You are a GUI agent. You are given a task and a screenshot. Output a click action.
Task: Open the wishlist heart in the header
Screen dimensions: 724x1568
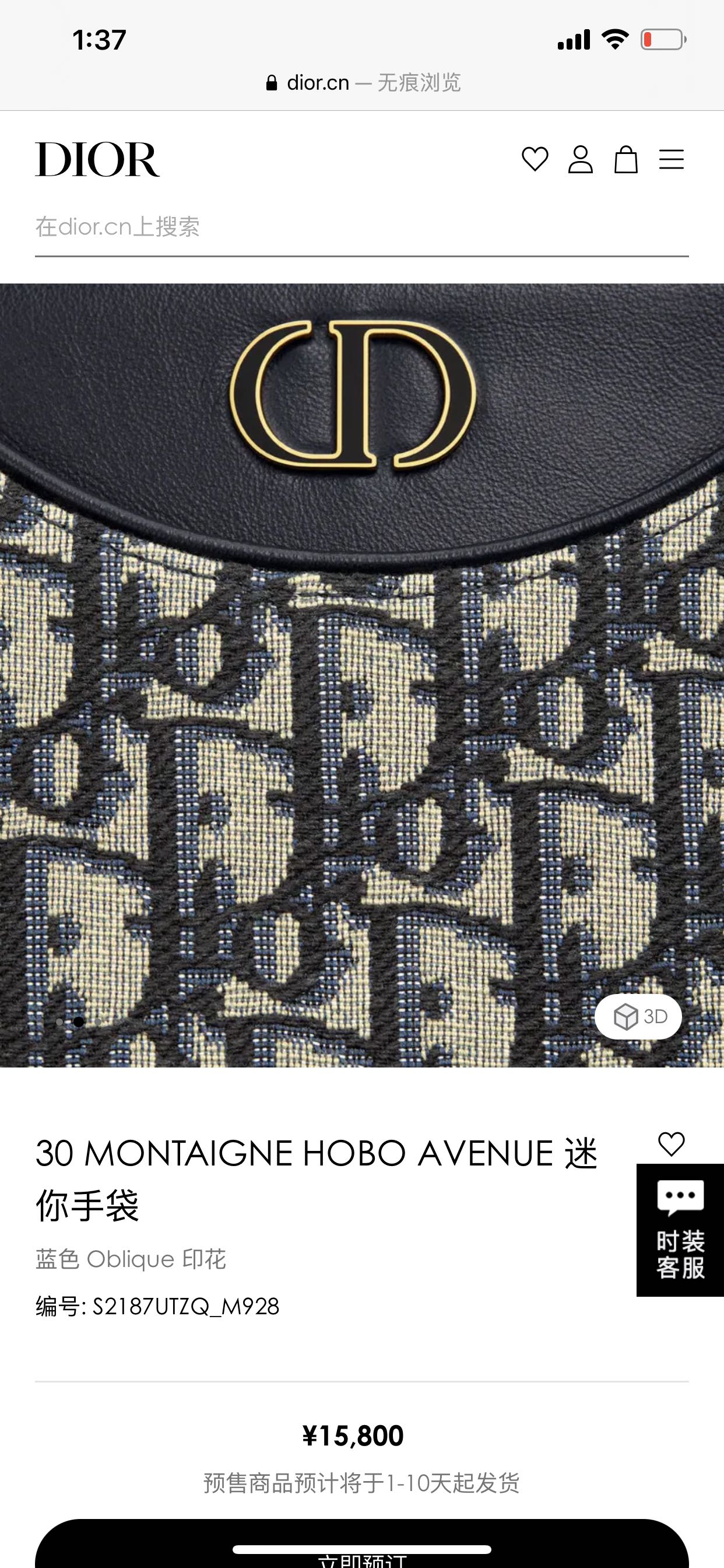(535, 159)
